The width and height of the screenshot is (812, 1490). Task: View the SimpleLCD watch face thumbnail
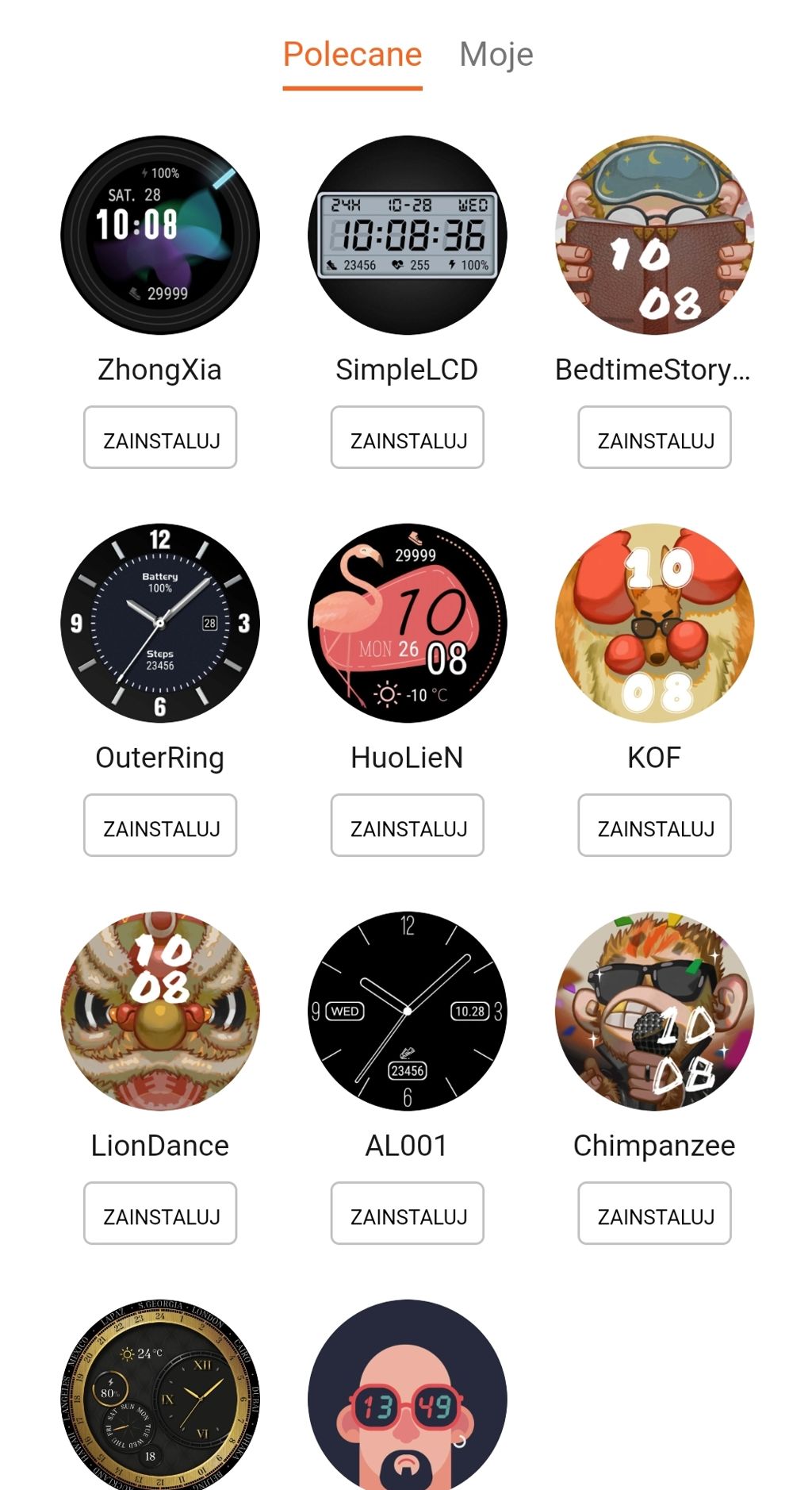pyautogui.click(x=407, y=235)
